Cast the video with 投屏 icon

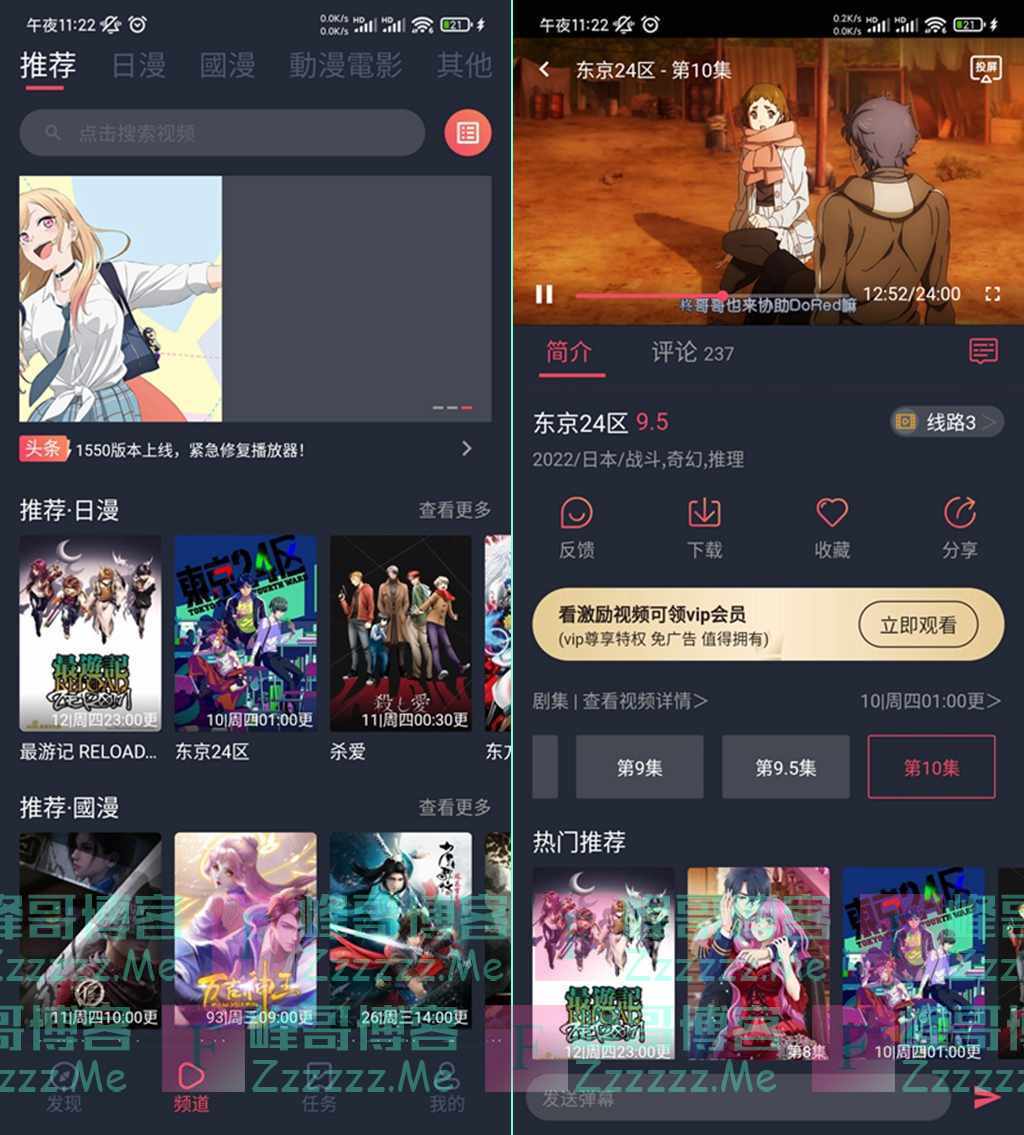coord(986,69)
